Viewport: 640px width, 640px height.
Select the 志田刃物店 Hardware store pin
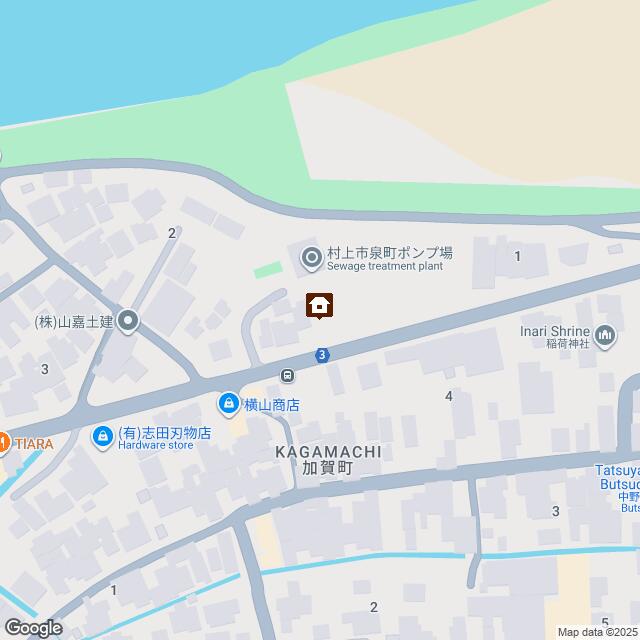[103, 436]
